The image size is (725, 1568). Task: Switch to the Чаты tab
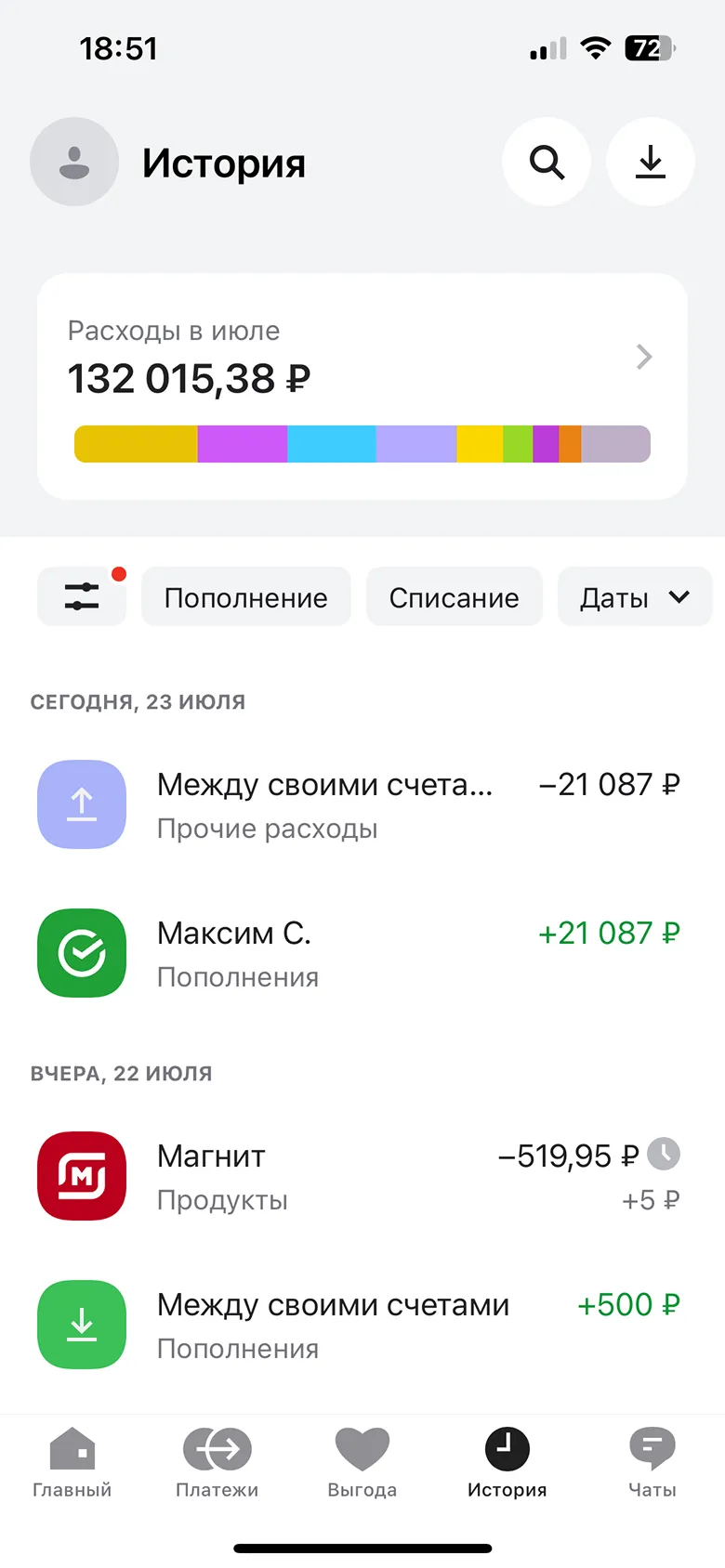tap(652, 1462)
